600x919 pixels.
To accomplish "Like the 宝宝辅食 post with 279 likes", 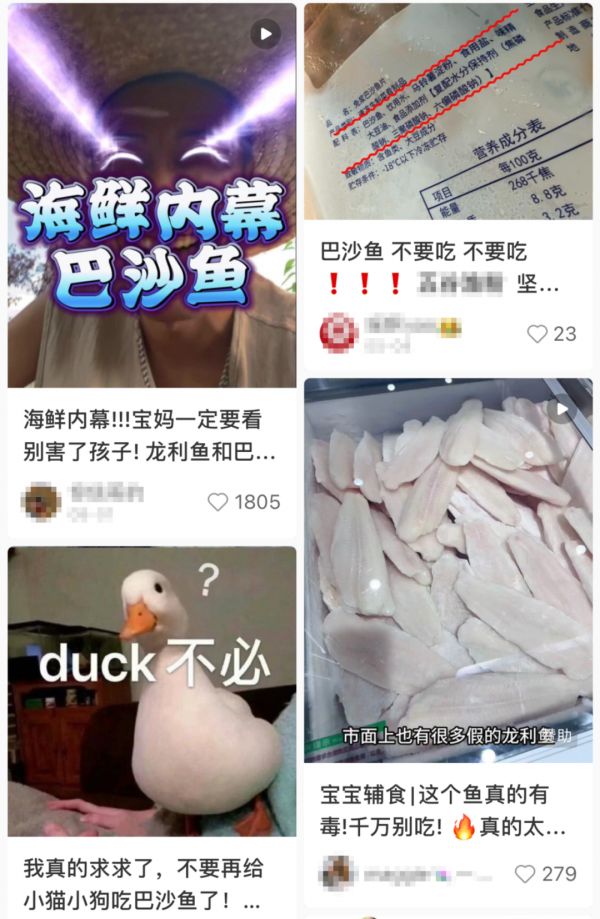I will coord(525,873).
